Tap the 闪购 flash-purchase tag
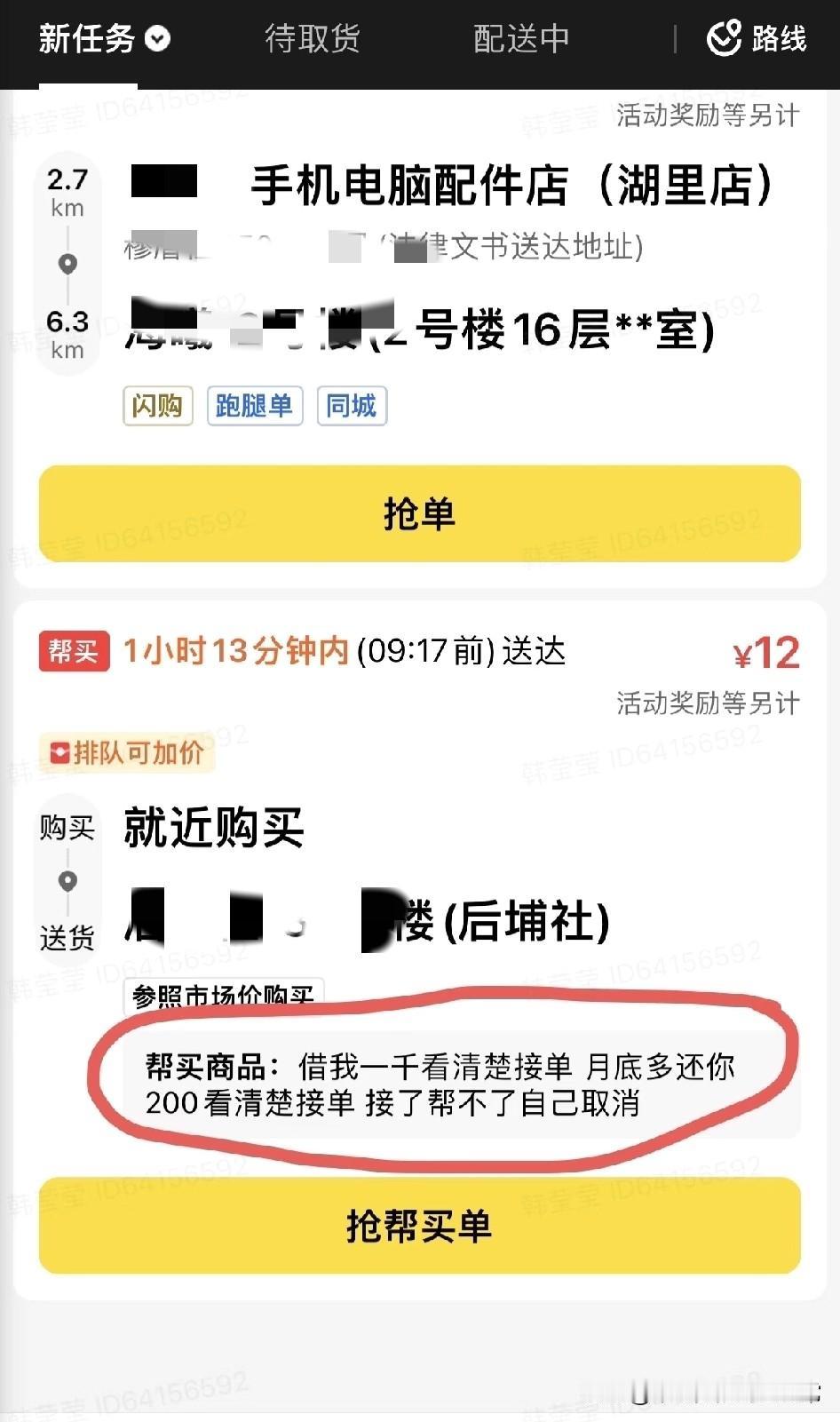This screenshot has height=1422, width=840. point(157,406)
